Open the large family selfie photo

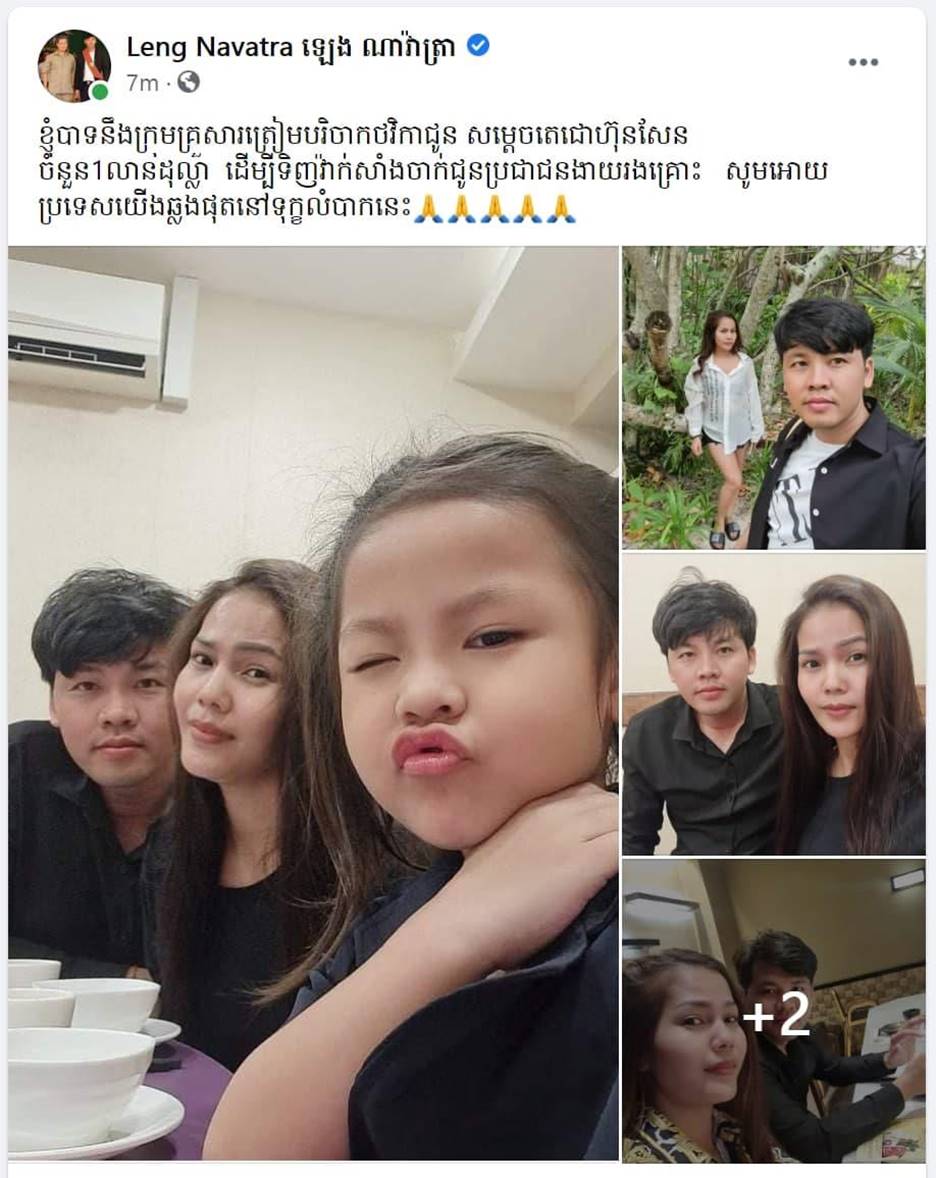point(313,703)
